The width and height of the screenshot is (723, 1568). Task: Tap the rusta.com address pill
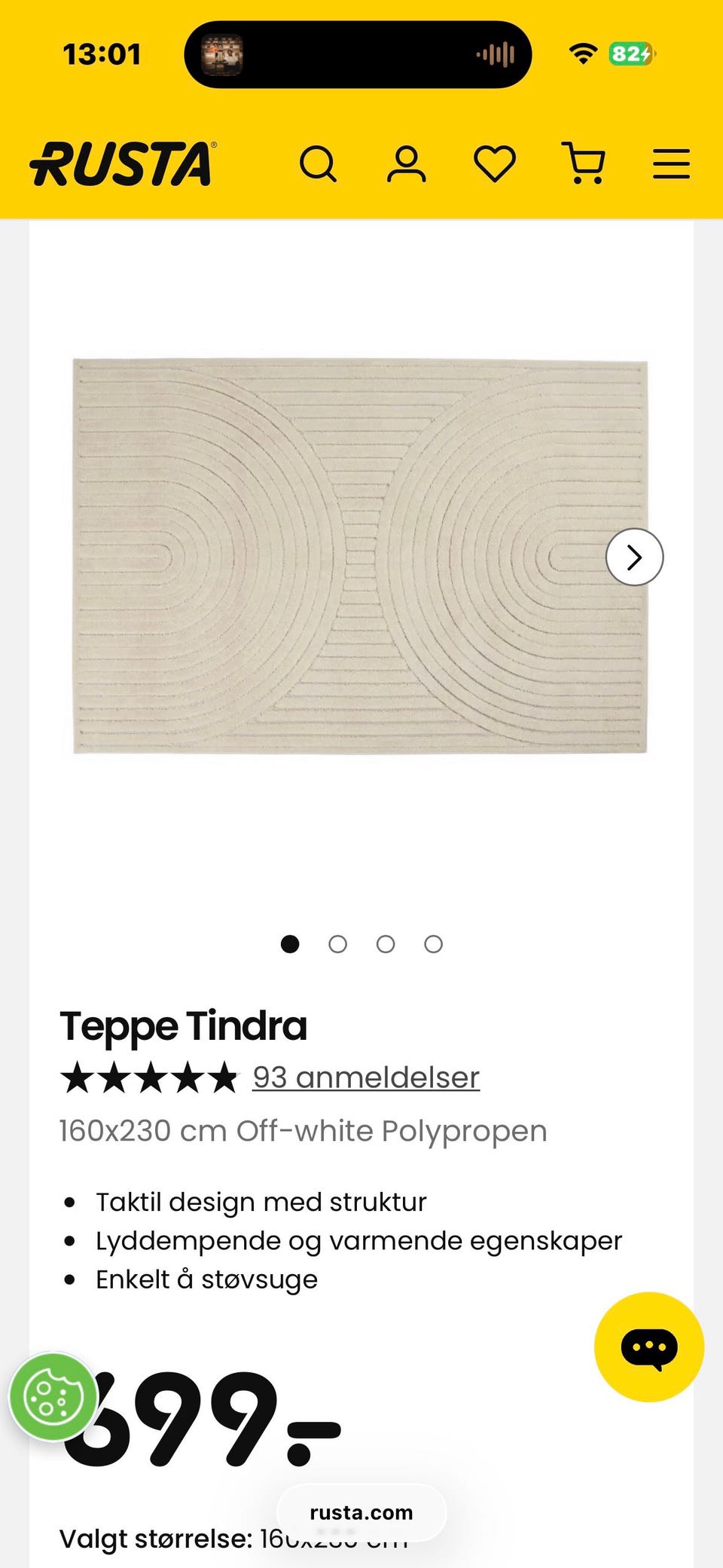[x=361, y=1513]
